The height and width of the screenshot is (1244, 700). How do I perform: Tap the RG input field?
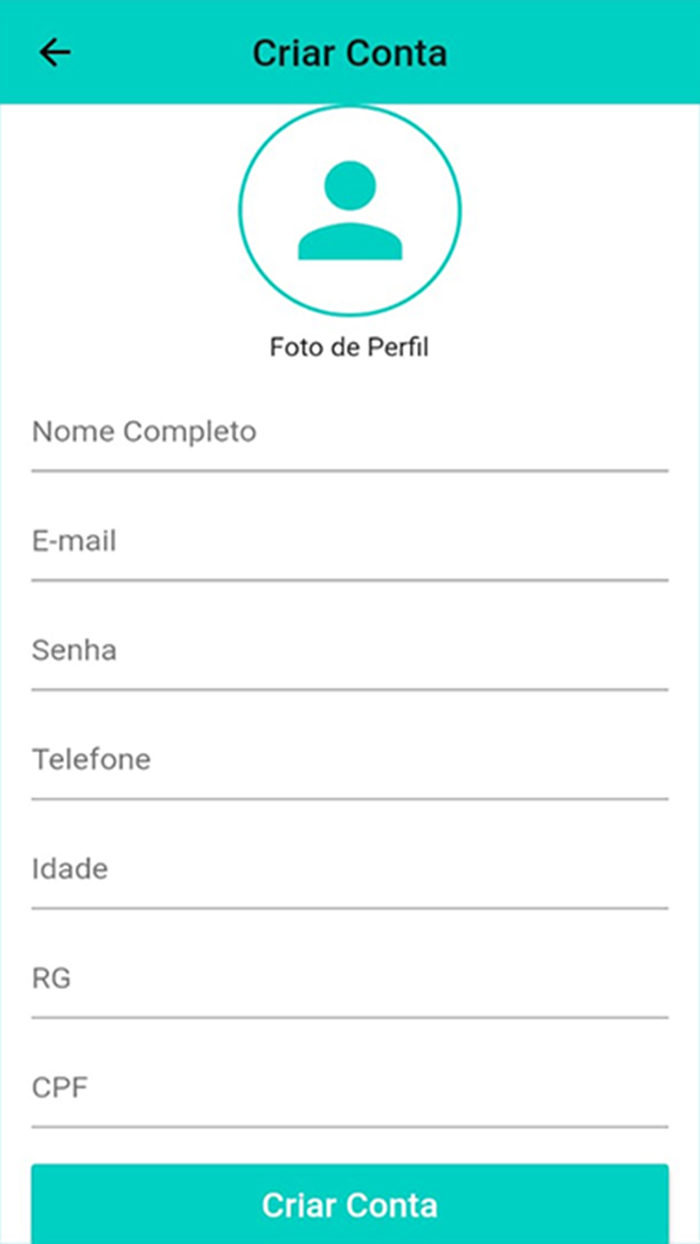[350, 980]
